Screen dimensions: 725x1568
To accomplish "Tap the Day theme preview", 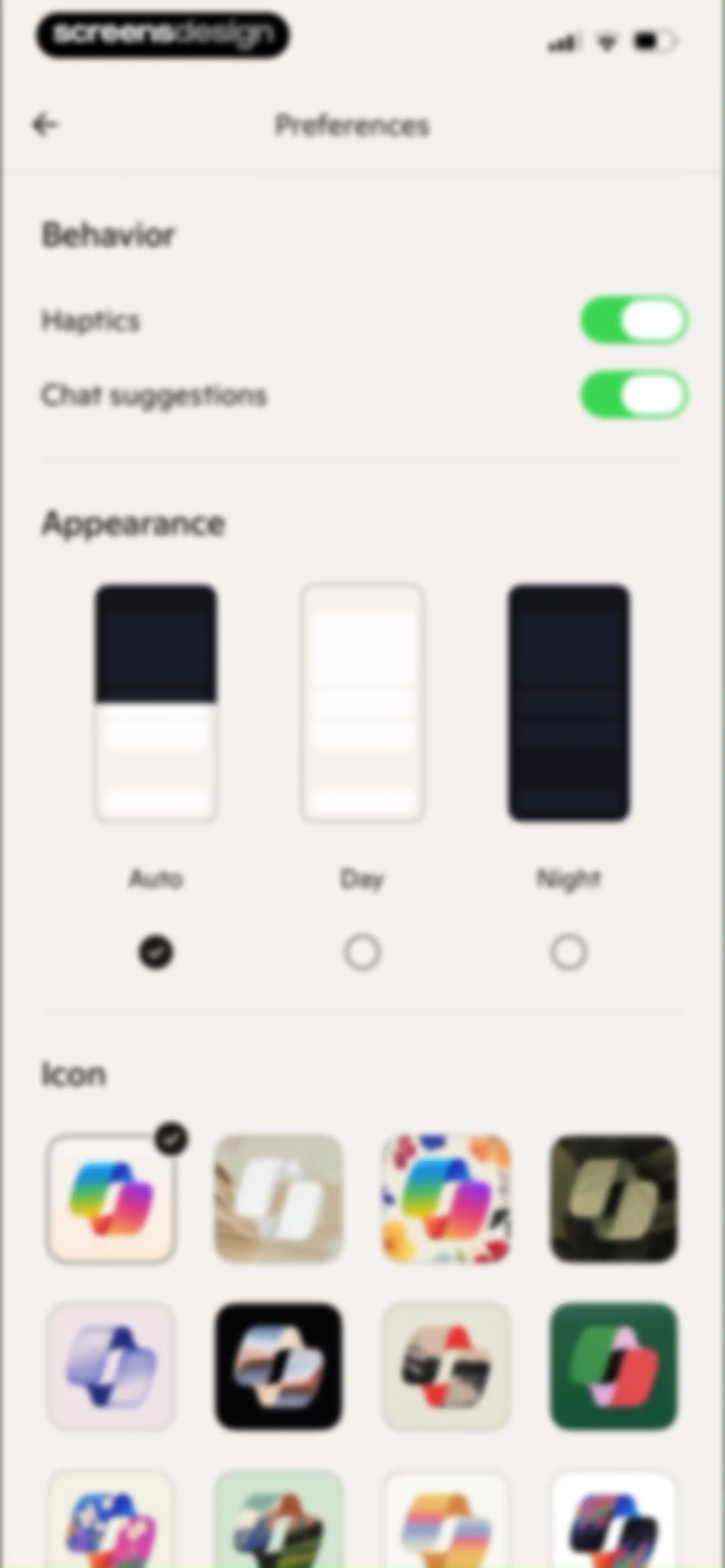I will tap(362, 703).
